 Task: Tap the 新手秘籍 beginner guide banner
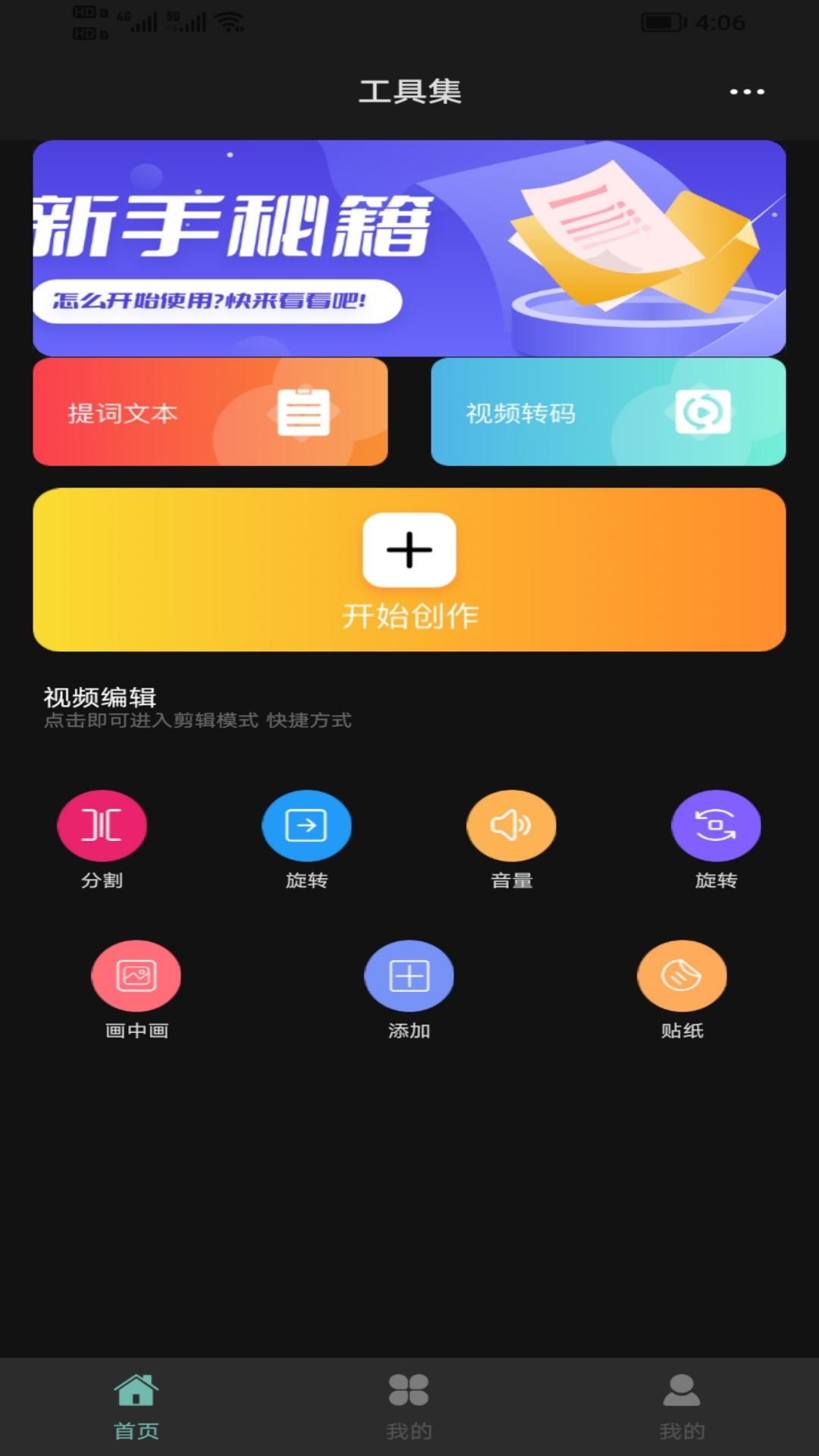409,246
